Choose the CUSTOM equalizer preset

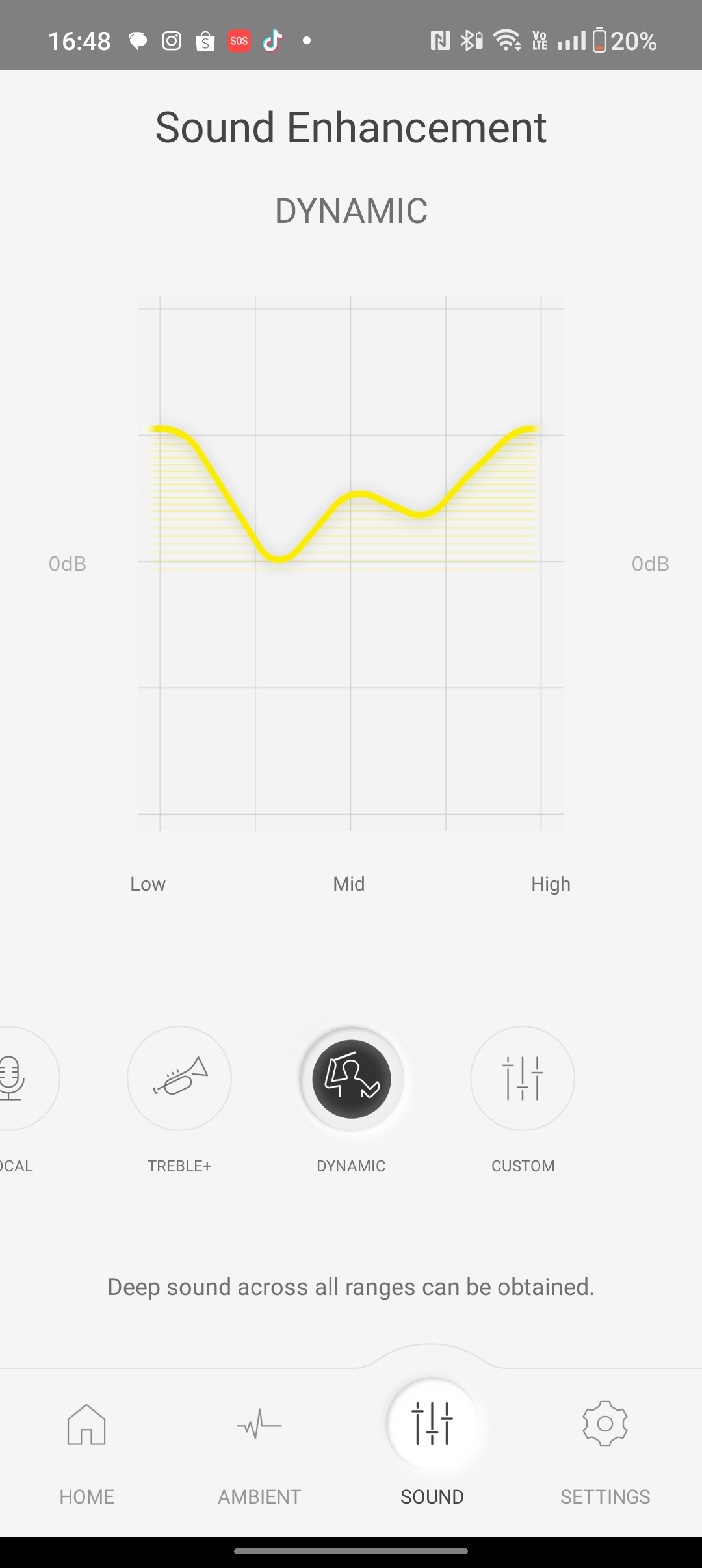pyautogui.click(x=523, y=1078)
